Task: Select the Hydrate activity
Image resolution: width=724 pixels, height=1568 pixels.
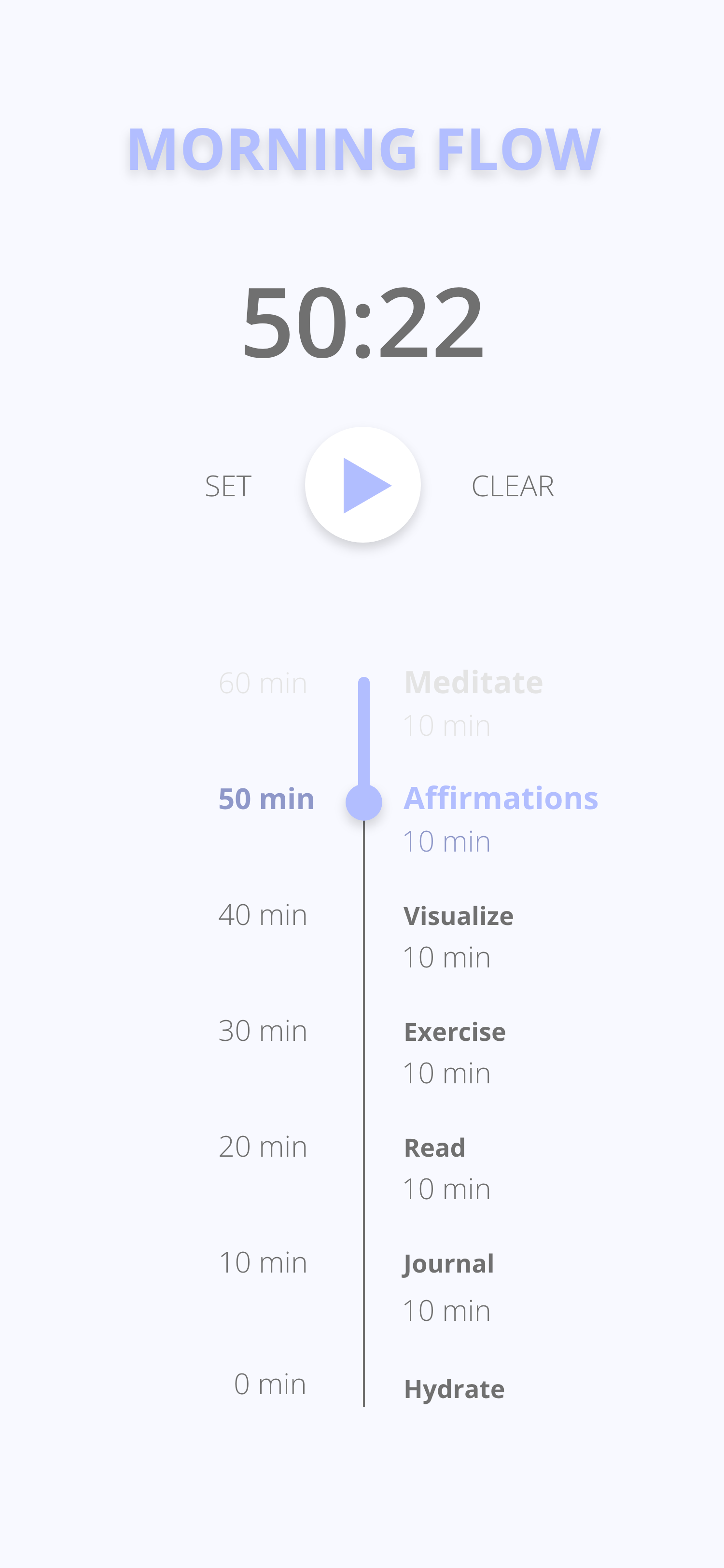Action: click(455, 1390)
